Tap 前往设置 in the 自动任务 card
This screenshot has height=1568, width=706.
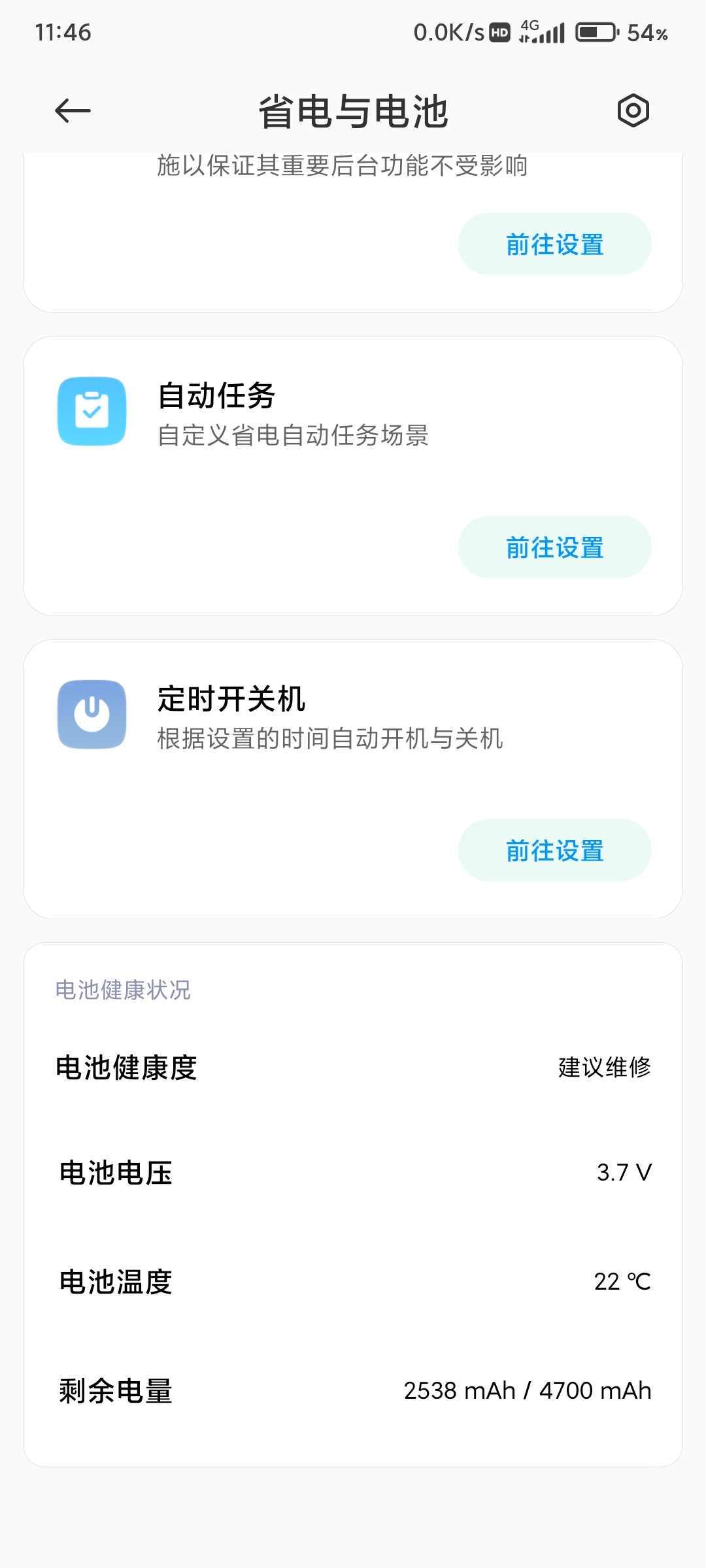[x=554, y=547]
